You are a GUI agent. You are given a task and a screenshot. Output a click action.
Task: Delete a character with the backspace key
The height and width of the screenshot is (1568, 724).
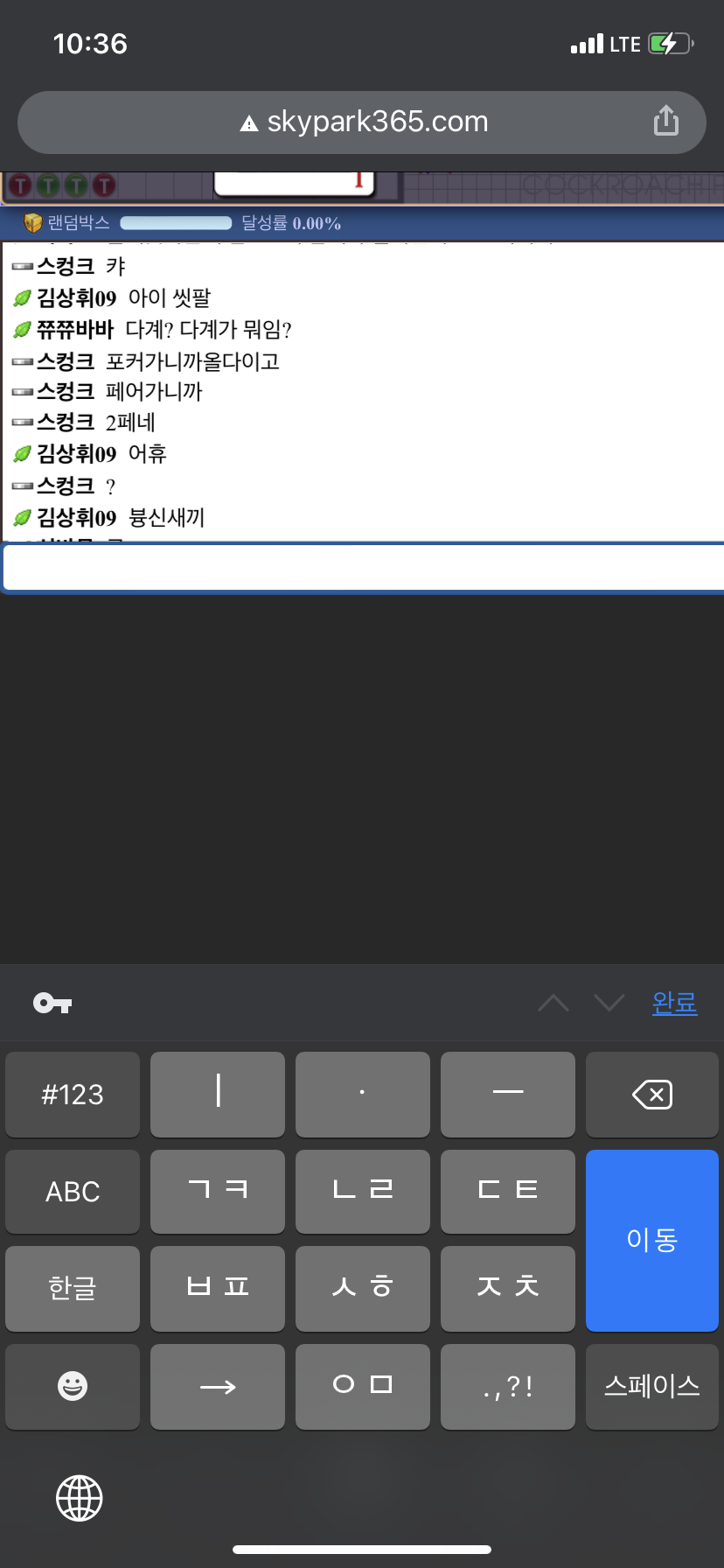652,1095
